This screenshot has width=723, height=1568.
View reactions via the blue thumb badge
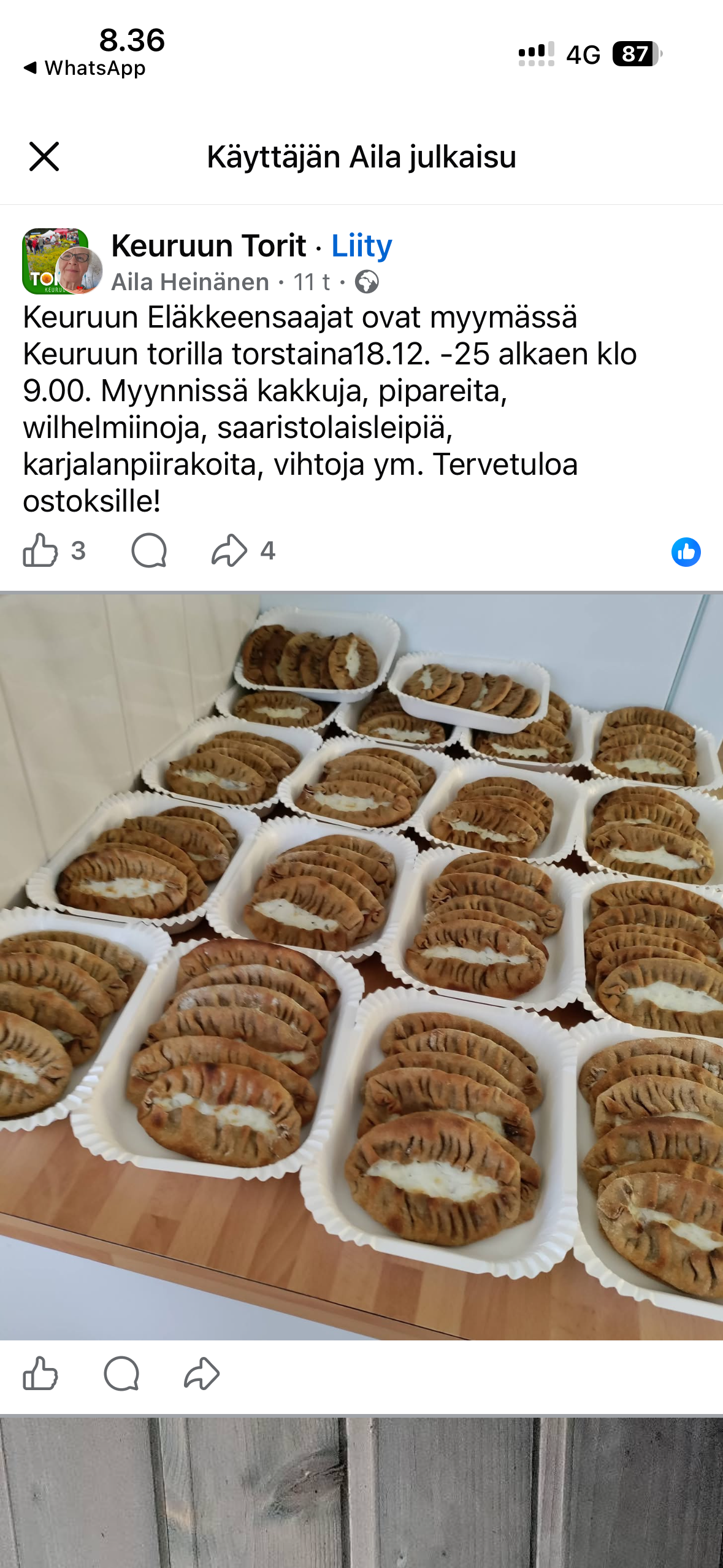pos(686,551)
